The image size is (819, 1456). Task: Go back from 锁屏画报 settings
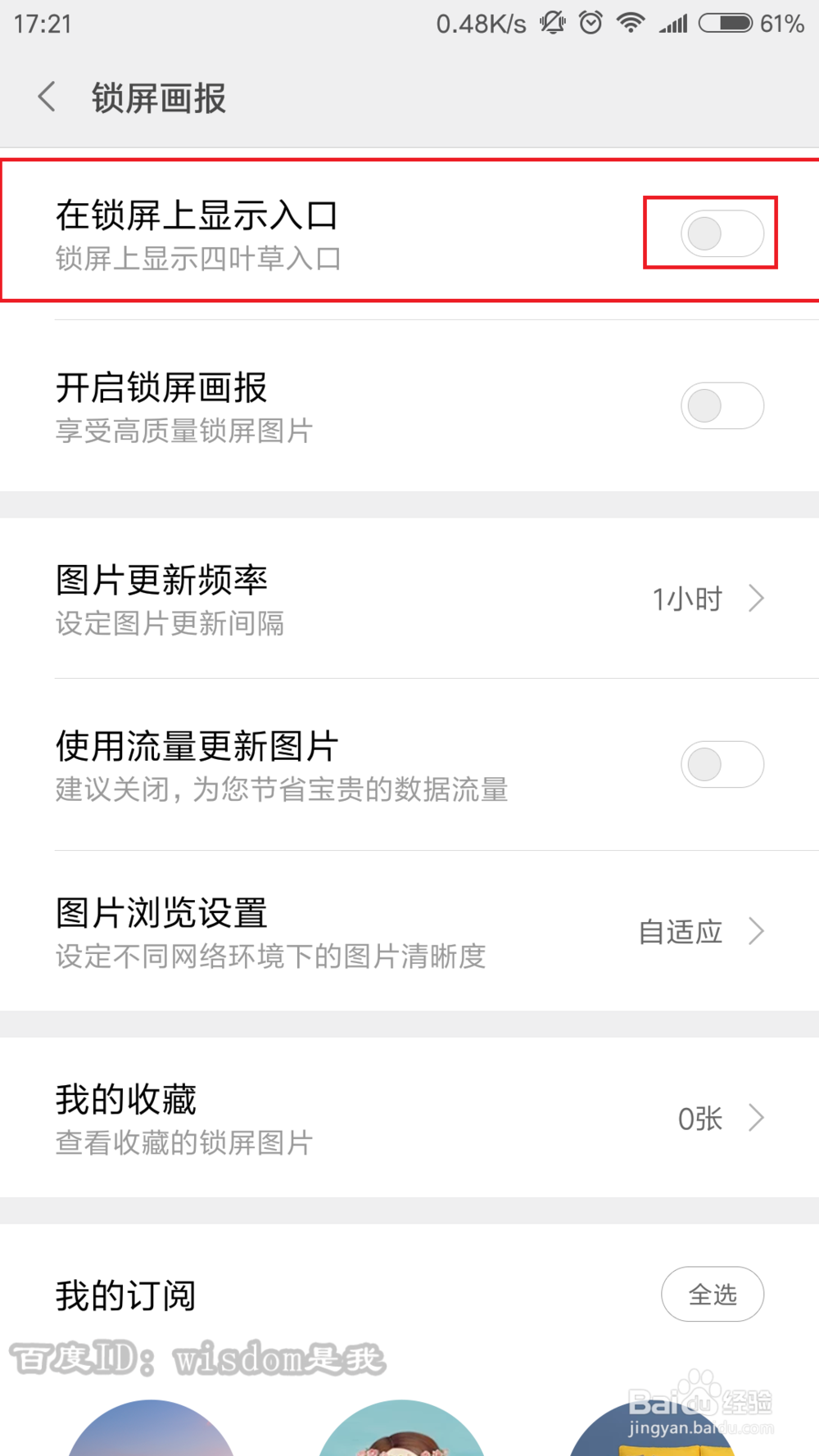point(48,97)
